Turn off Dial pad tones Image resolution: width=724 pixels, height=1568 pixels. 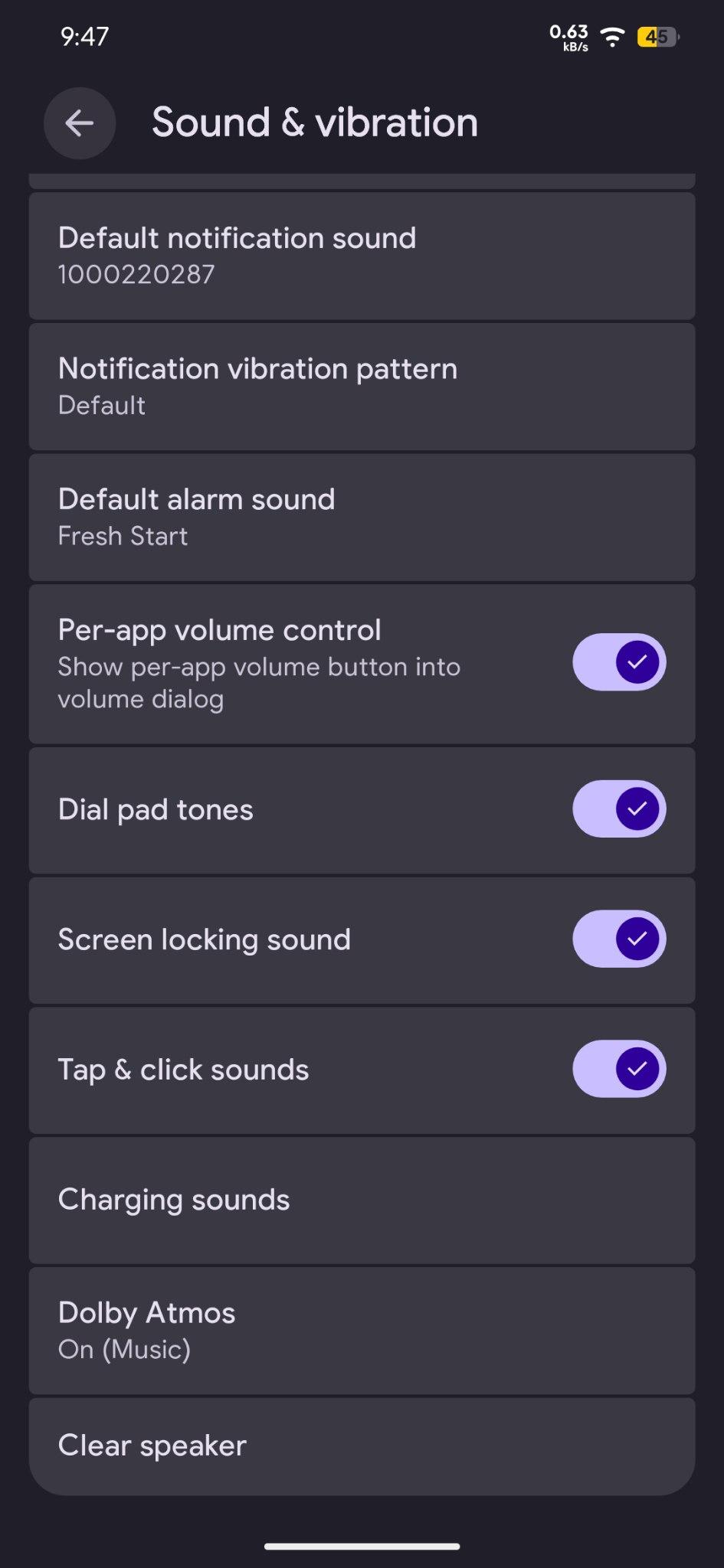619,809
